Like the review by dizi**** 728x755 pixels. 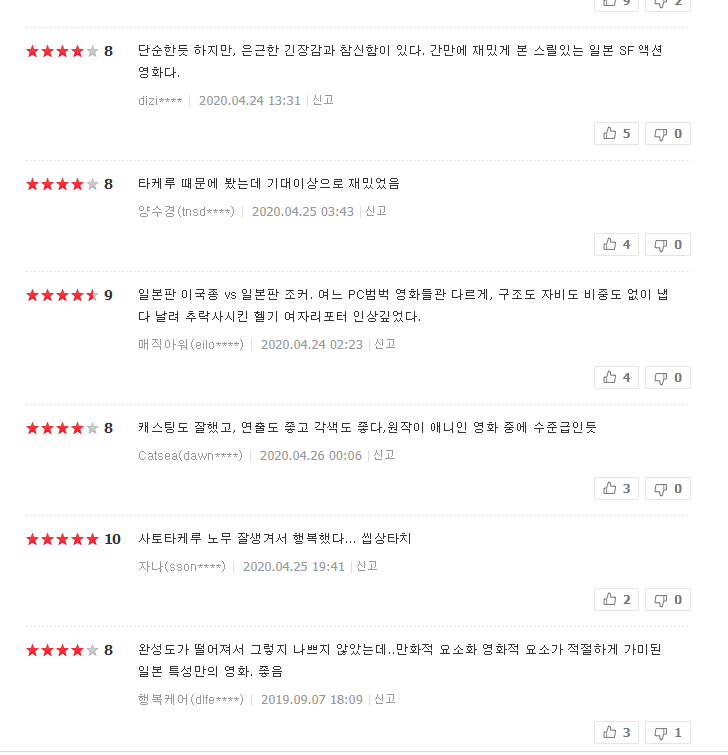[616, 134]
